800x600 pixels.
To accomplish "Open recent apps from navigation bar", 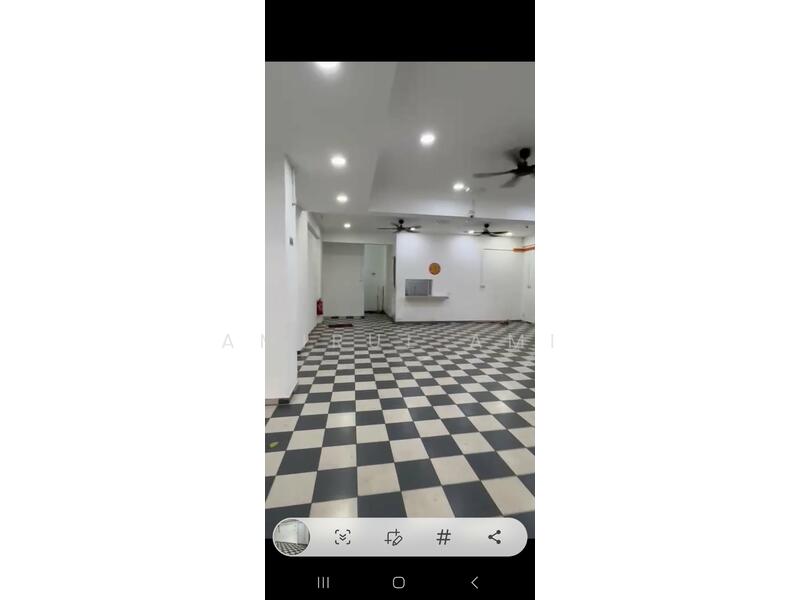I will (x=323, y=582).
